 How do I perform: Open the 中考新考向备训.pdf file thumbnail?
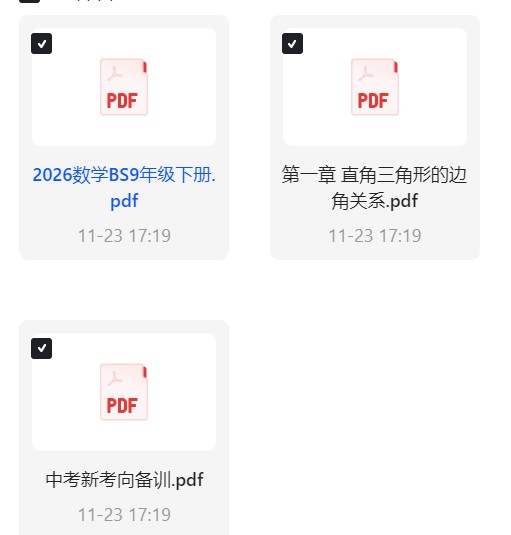pos(124,392)
